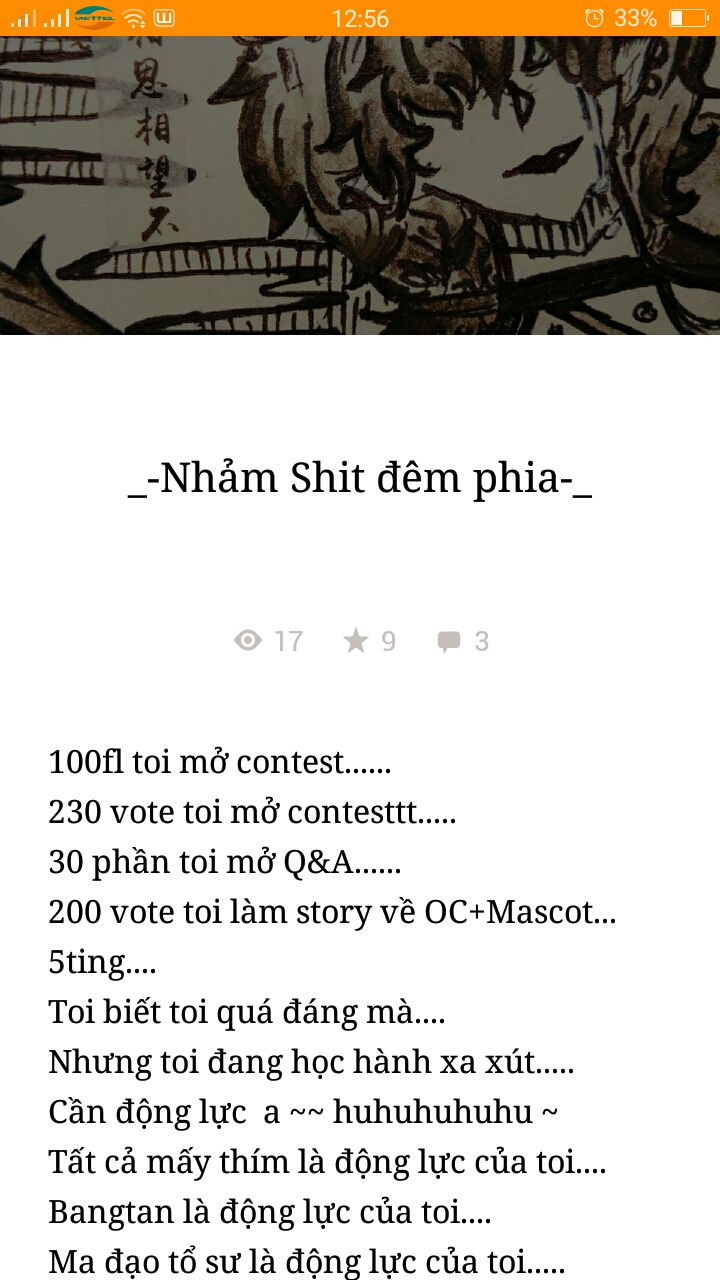Open the chapter header drawing in full view
Screen dimensions: 720x1280
[x=360, y=185]
